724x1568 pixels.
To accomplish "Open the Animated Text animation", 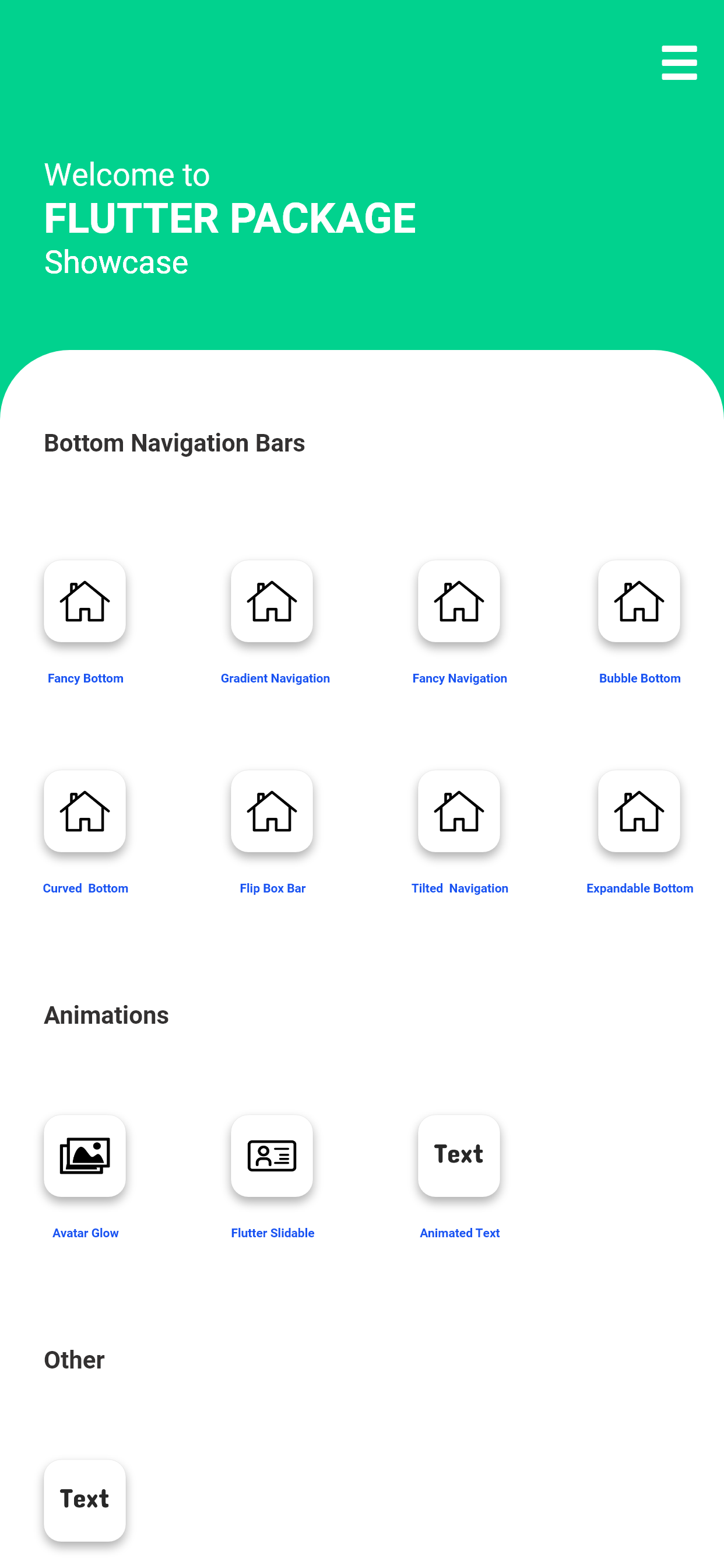I will click(459, 1156).
